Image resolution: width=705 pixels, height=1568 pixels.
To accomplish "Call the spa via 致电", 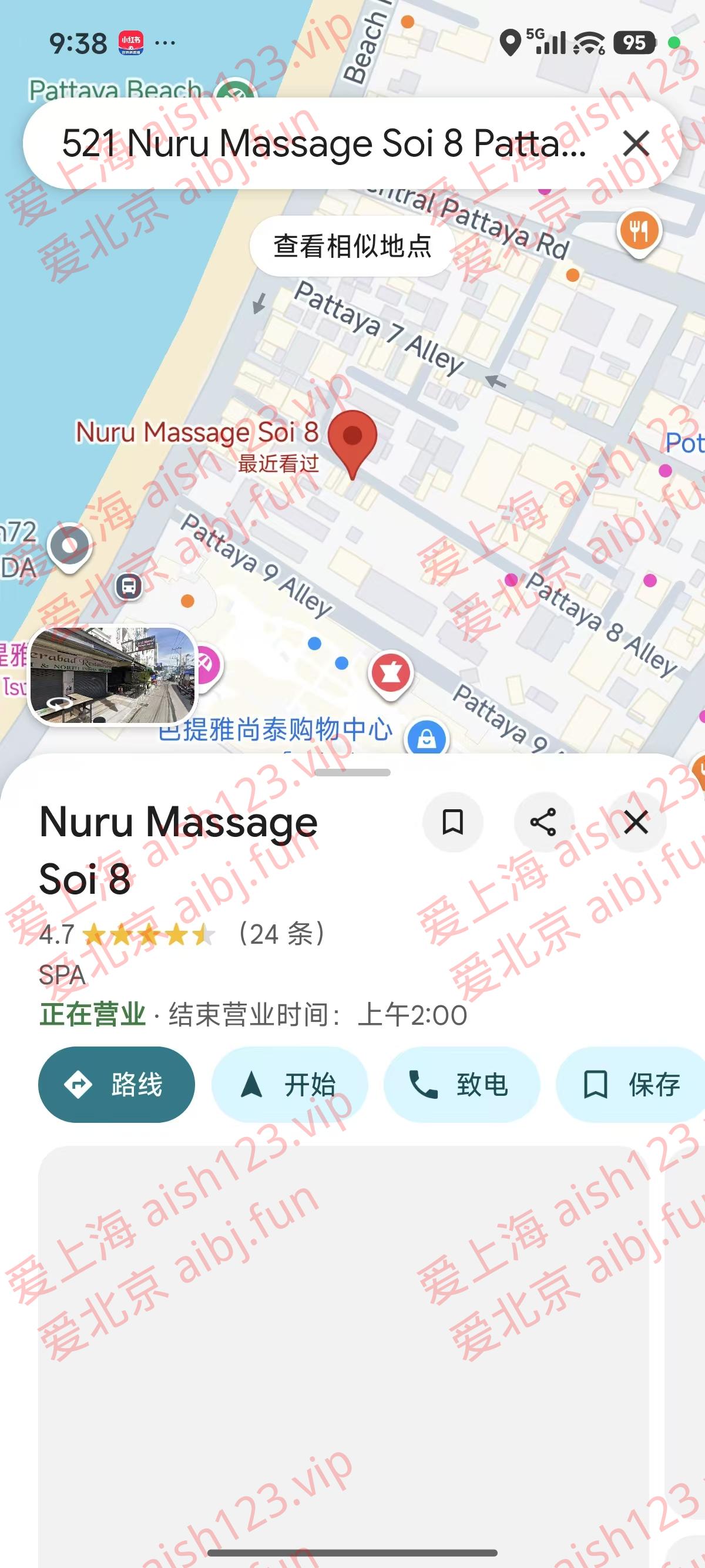I will 461,1084.
